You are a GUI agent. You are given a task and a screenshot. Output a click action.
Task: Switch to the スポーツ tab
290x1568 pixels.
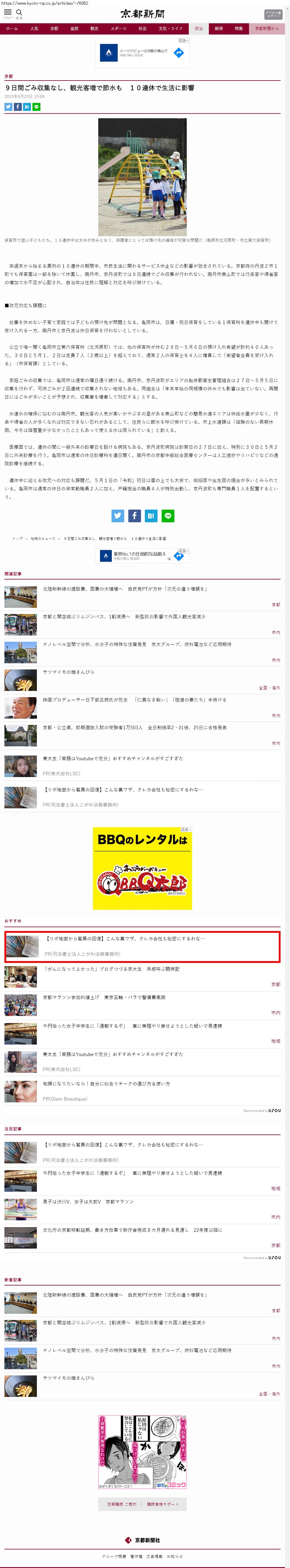point(118,29)
